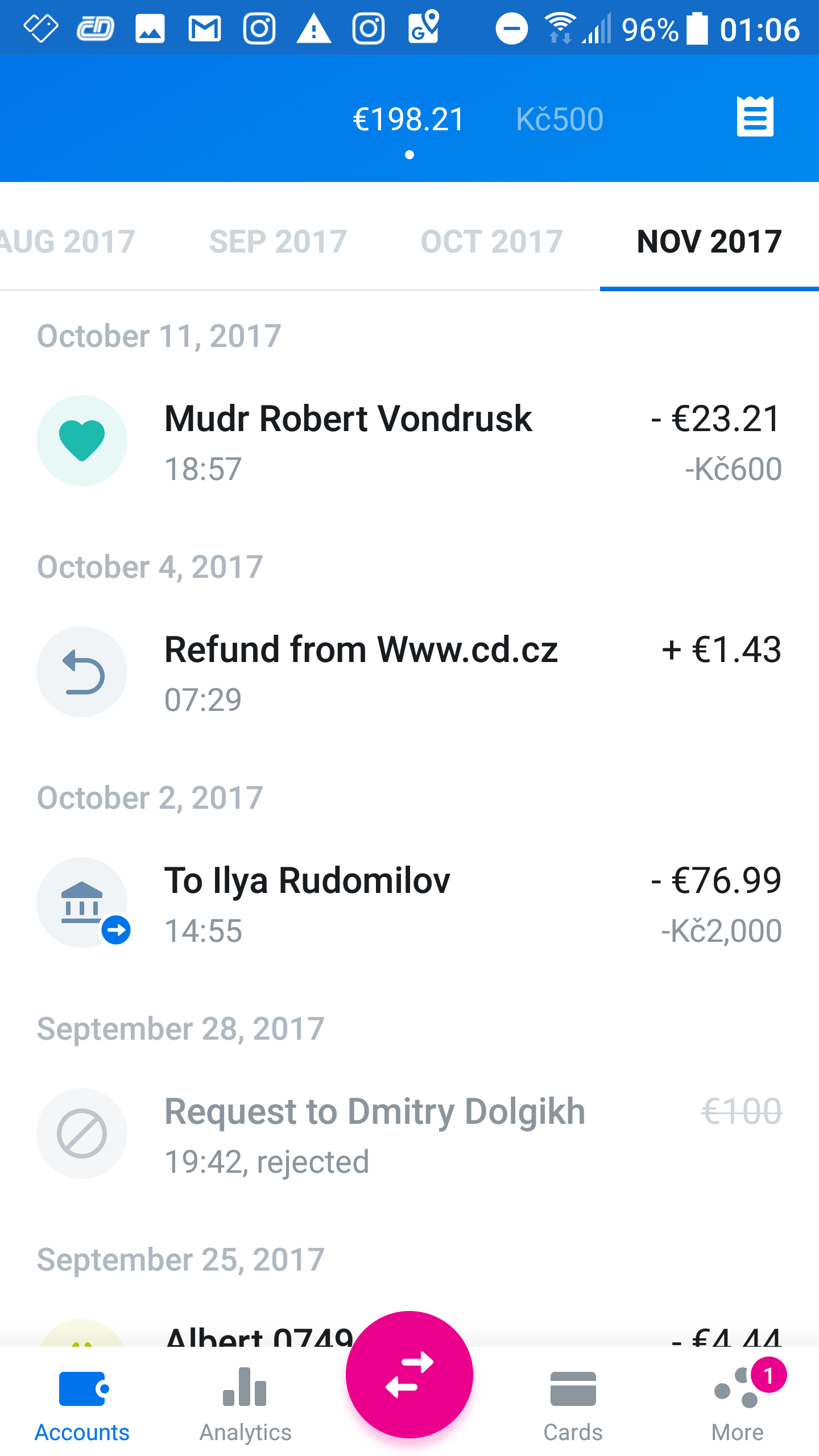Switch to the Kč500 account balance
The image size is (819, 1456).
[x=560, y=119]
